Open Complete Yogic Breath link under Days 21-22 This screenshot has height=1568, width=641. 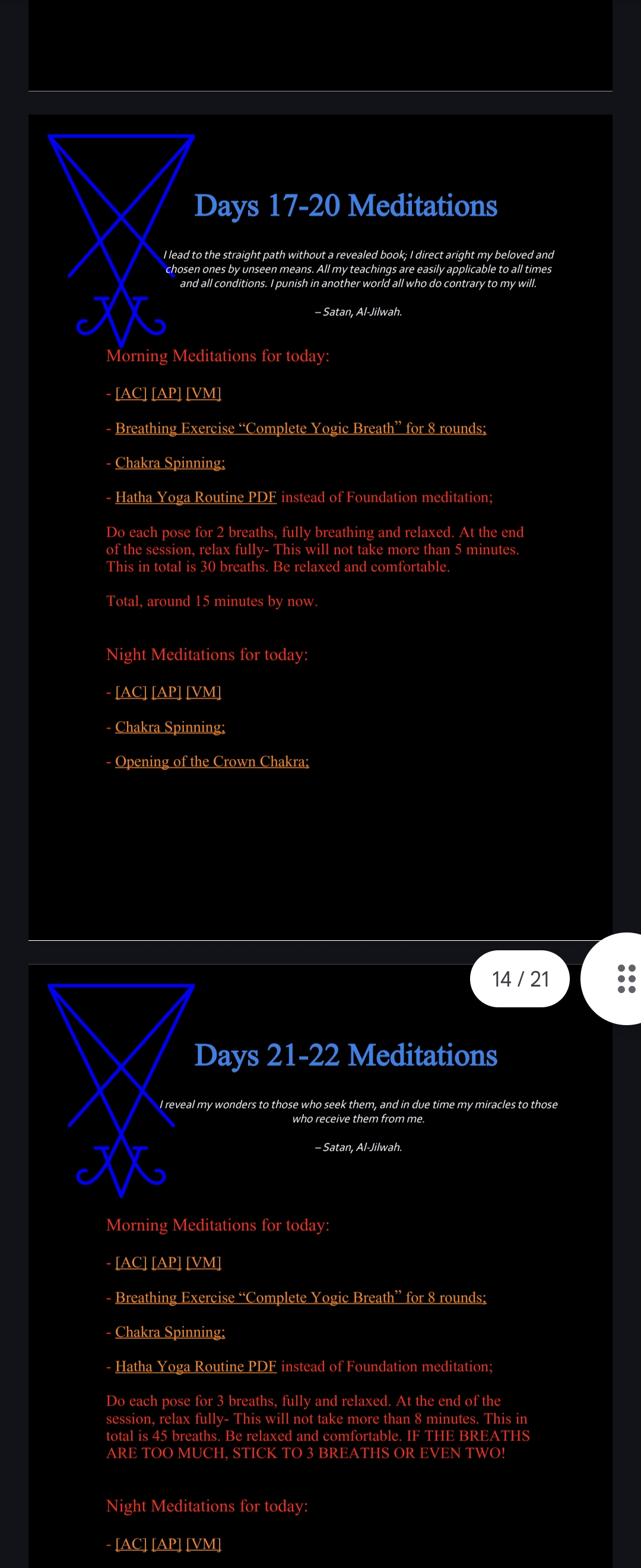(x=300, y=1297)
